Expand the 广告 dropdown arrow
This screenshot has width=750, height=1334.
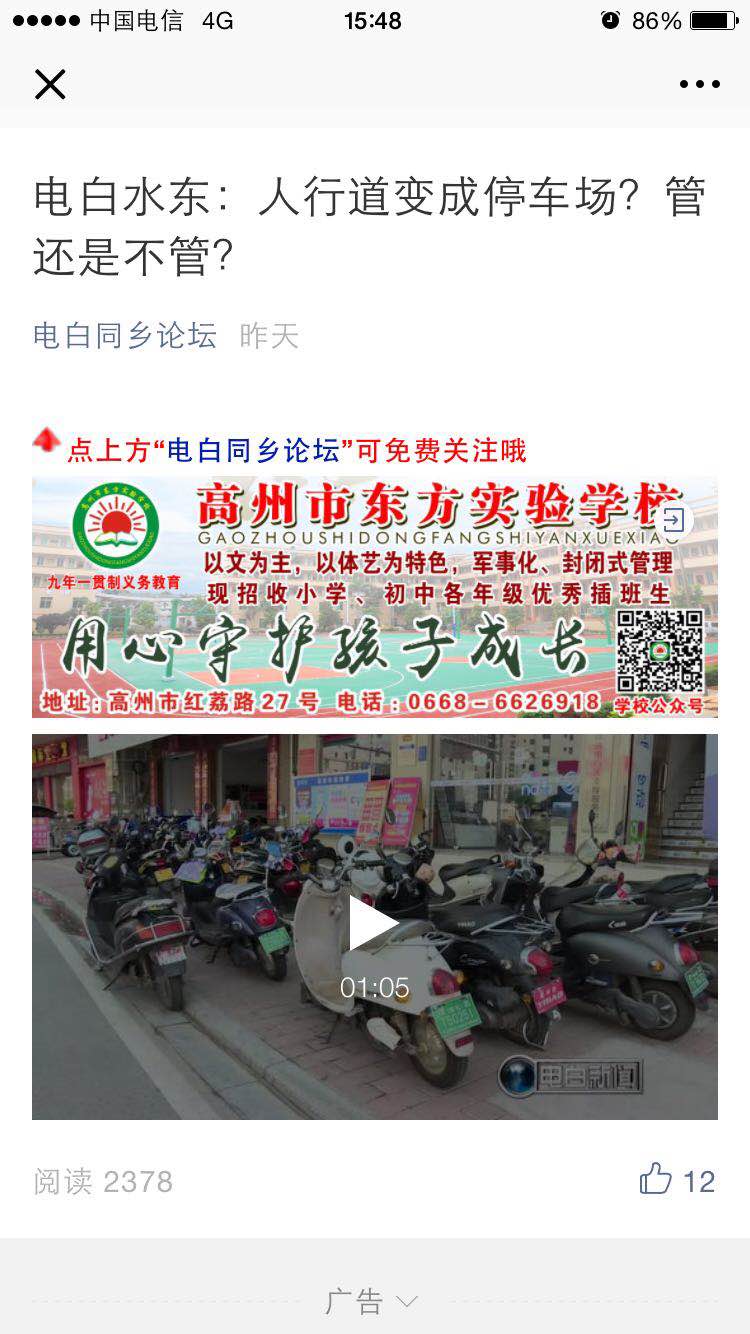tap(406, 1301)
